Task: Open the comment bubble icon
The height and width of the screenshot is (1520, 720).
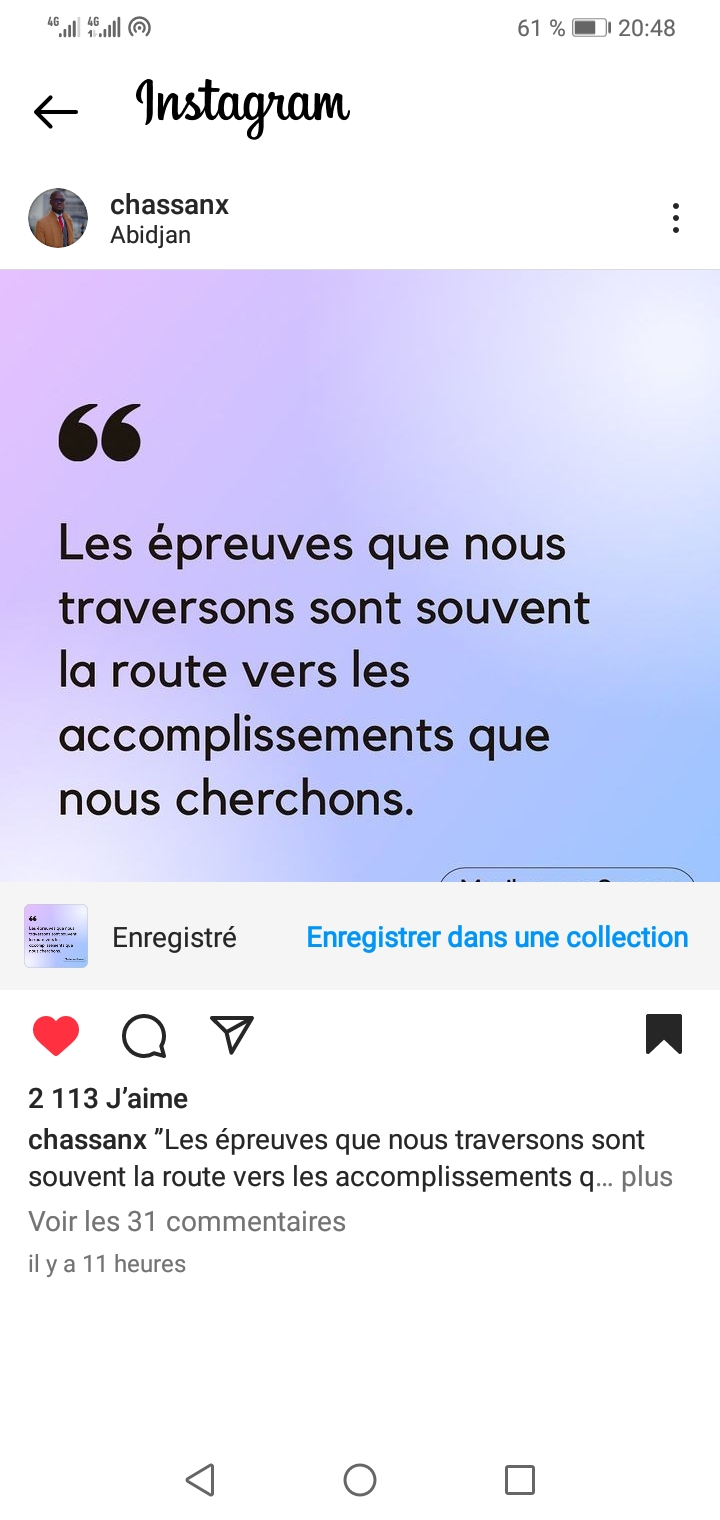Action: (x=144, y=1036)
